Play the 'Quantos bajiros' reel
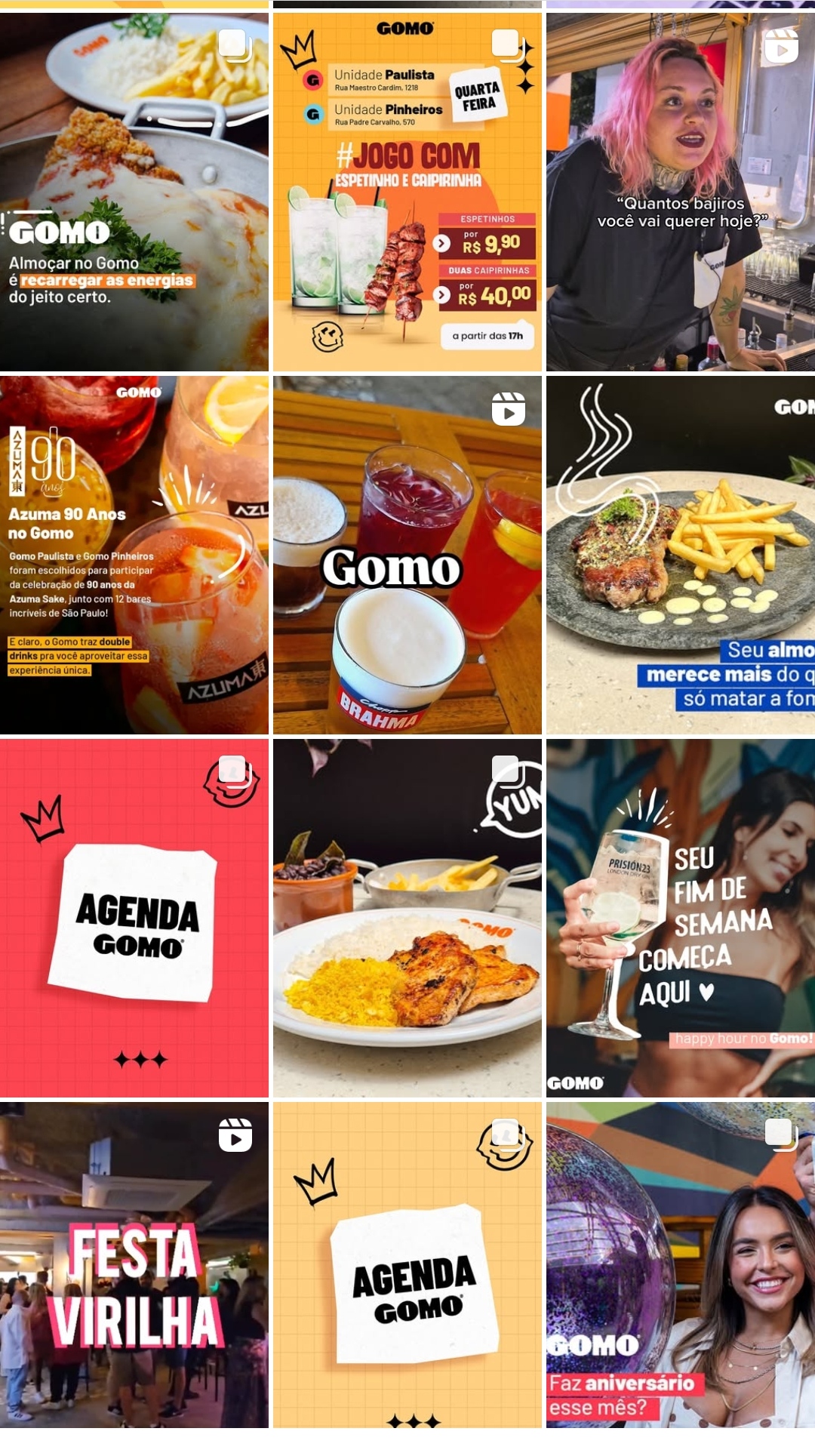 click(x=681, y=192)
